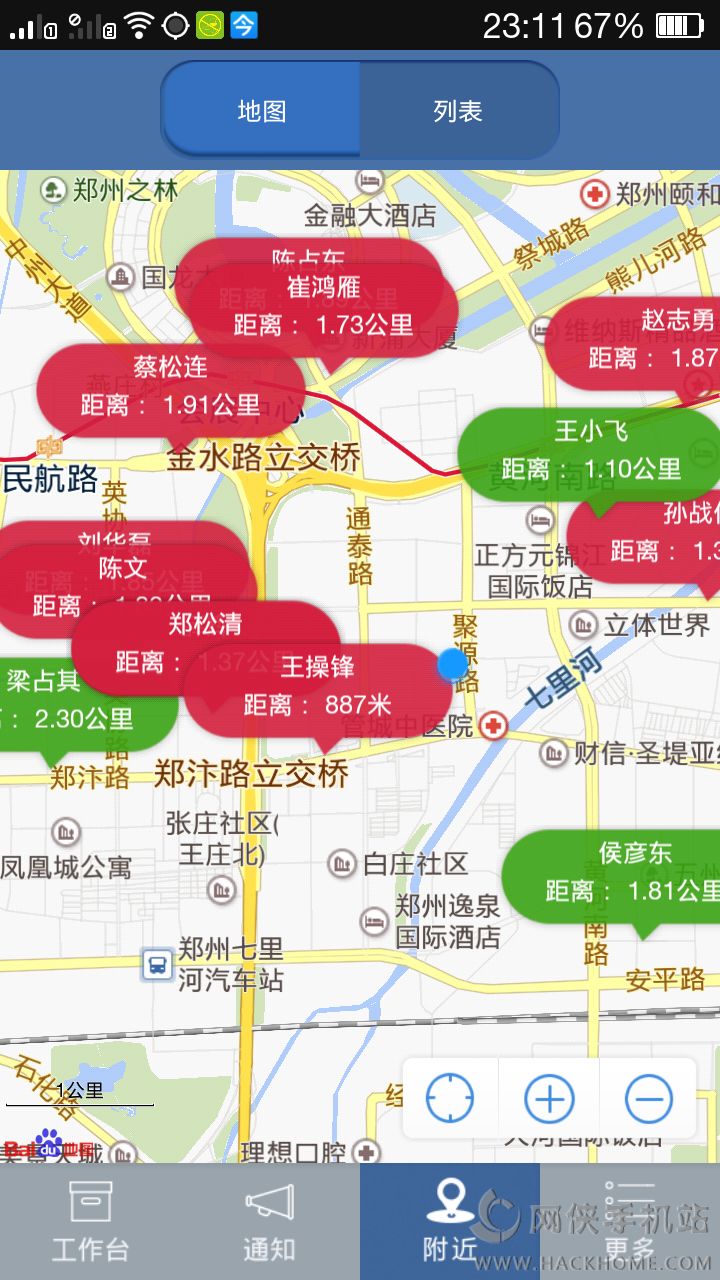Open 王操锋's marker, 887米 away
Image resolution: width=720 pixels, height=1280 pixels.
tap(318, 686)
